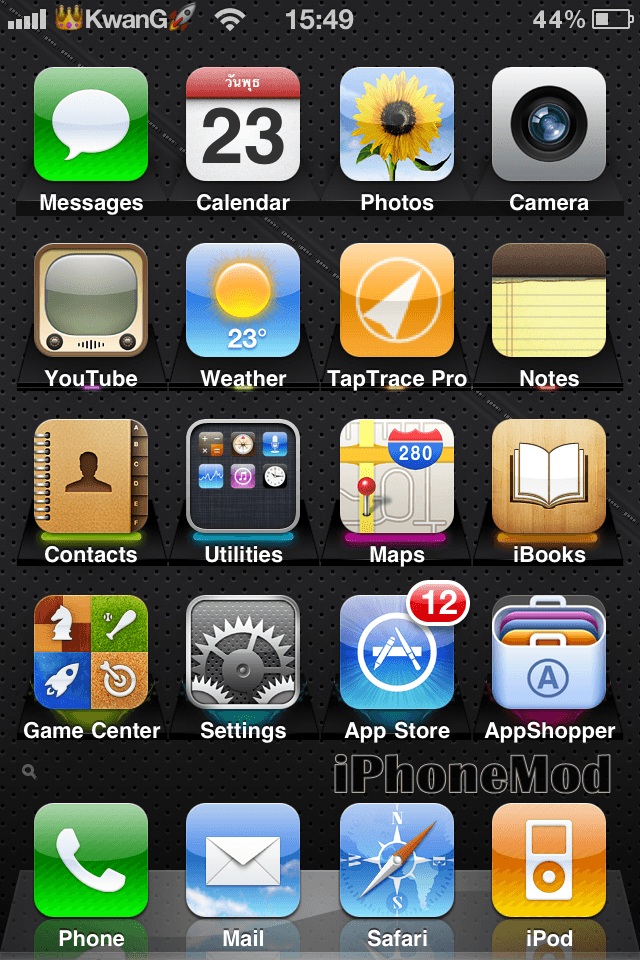Open Mail from the dock

coord(243,860)
